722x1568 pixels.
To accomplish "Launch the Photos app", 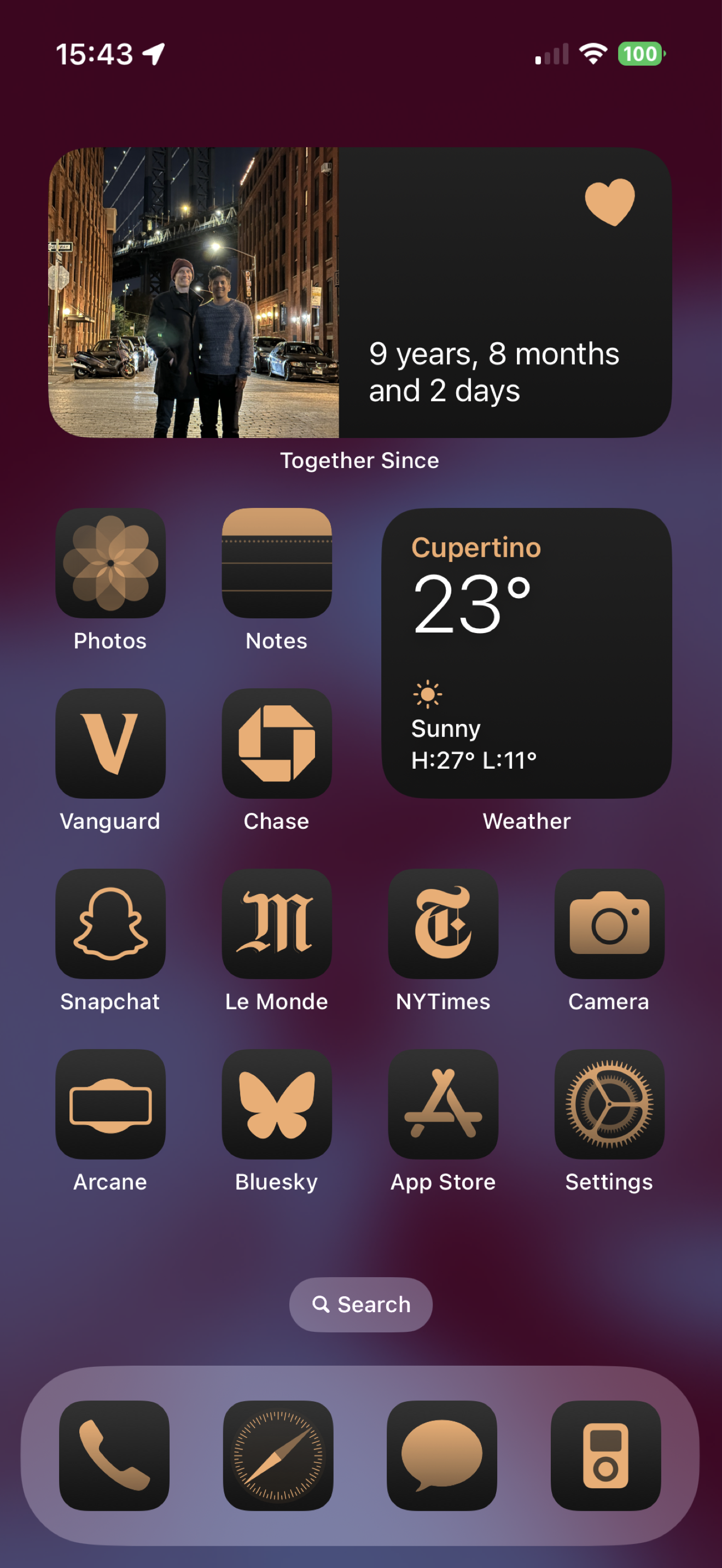I will tap(110, 563).
